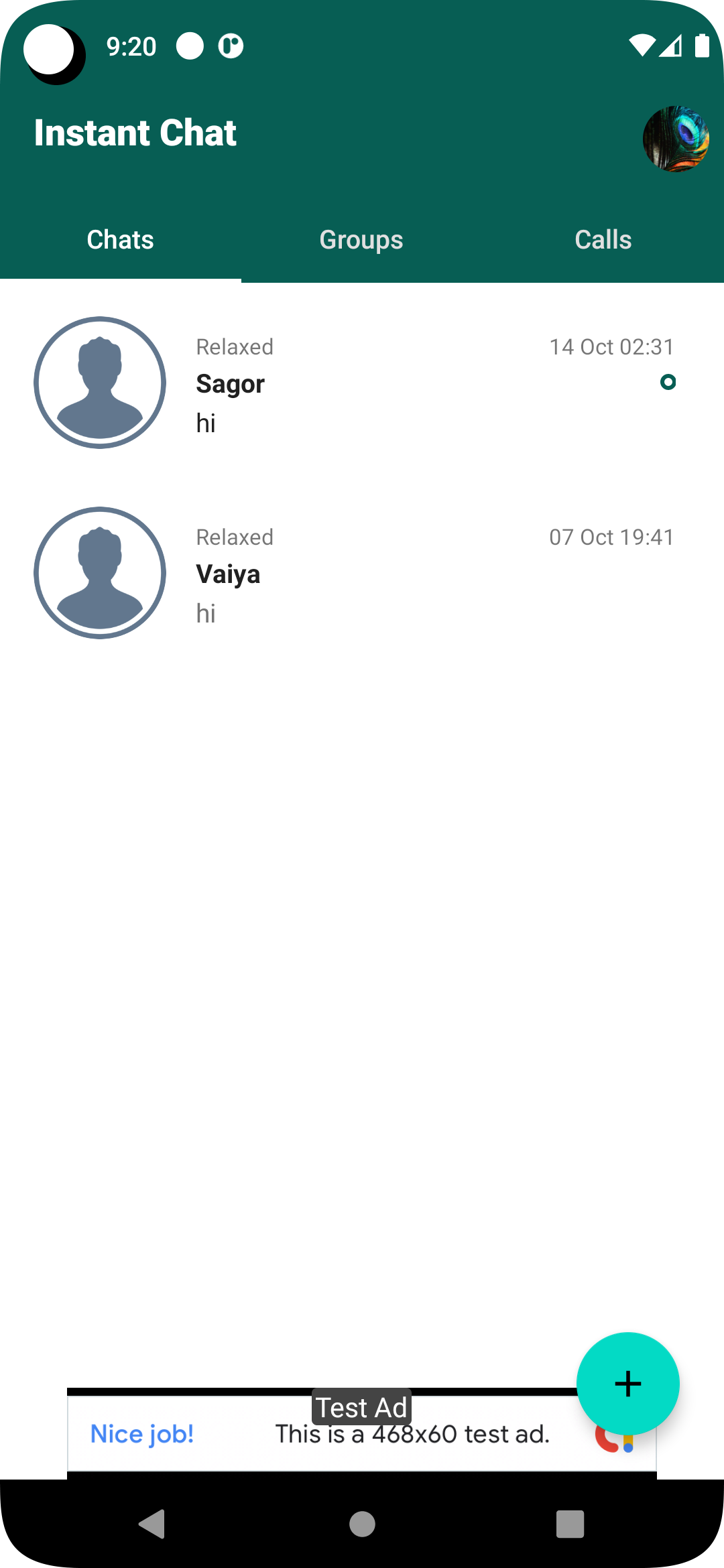
Task: Select the Chats tab
Action: [x=121, y=240]
